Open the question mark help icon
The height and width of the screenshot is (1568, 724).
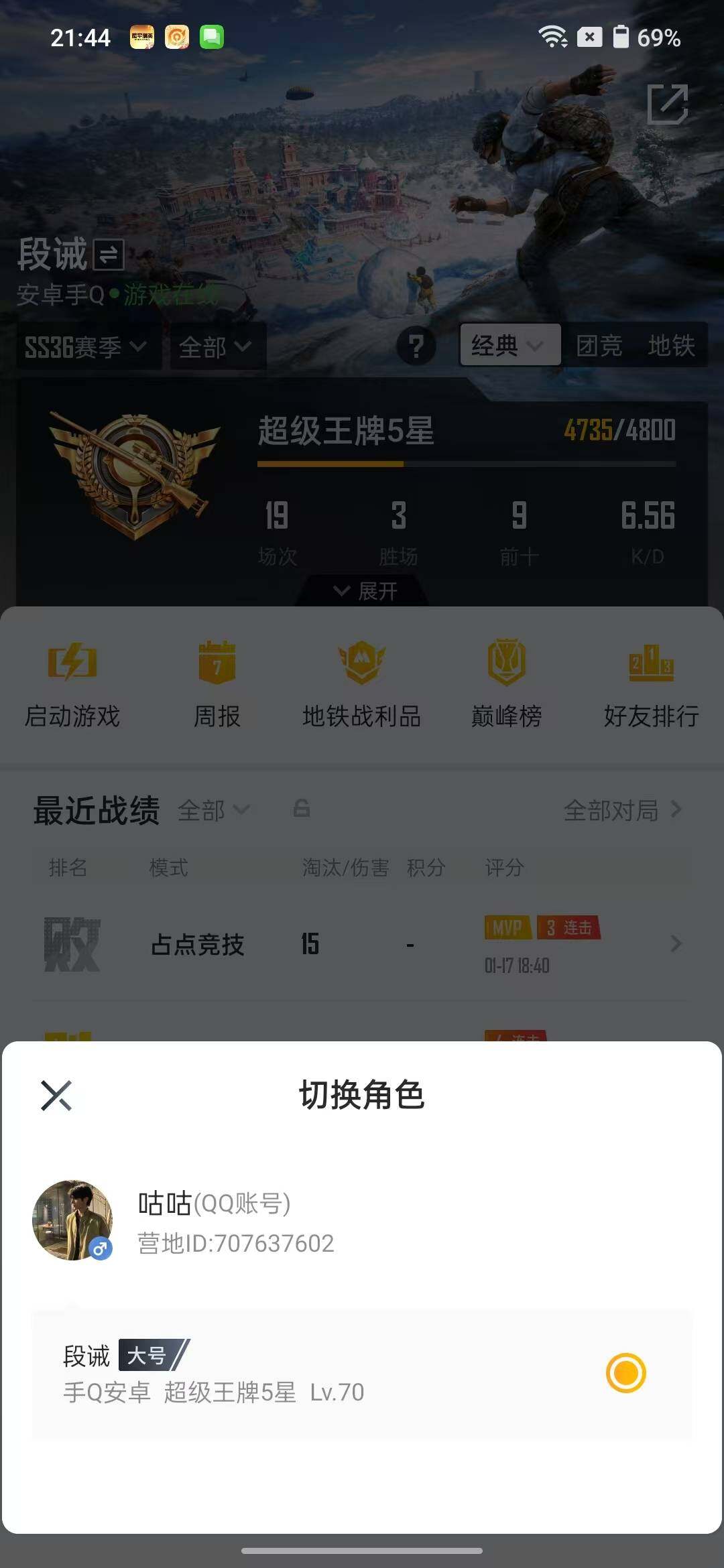click(x=417, y=346)
